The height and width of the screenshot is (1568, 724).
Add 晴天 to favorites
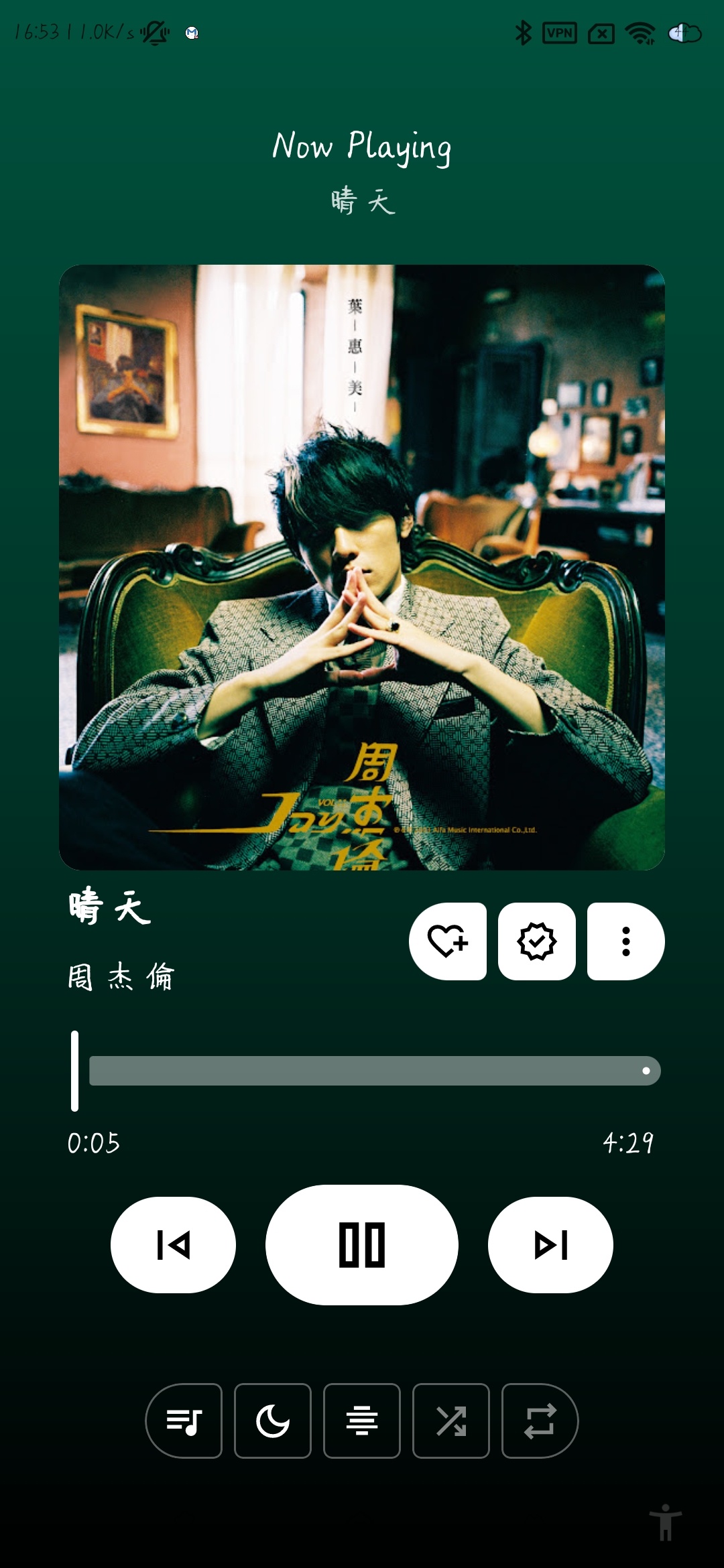[x=448, y=941]
